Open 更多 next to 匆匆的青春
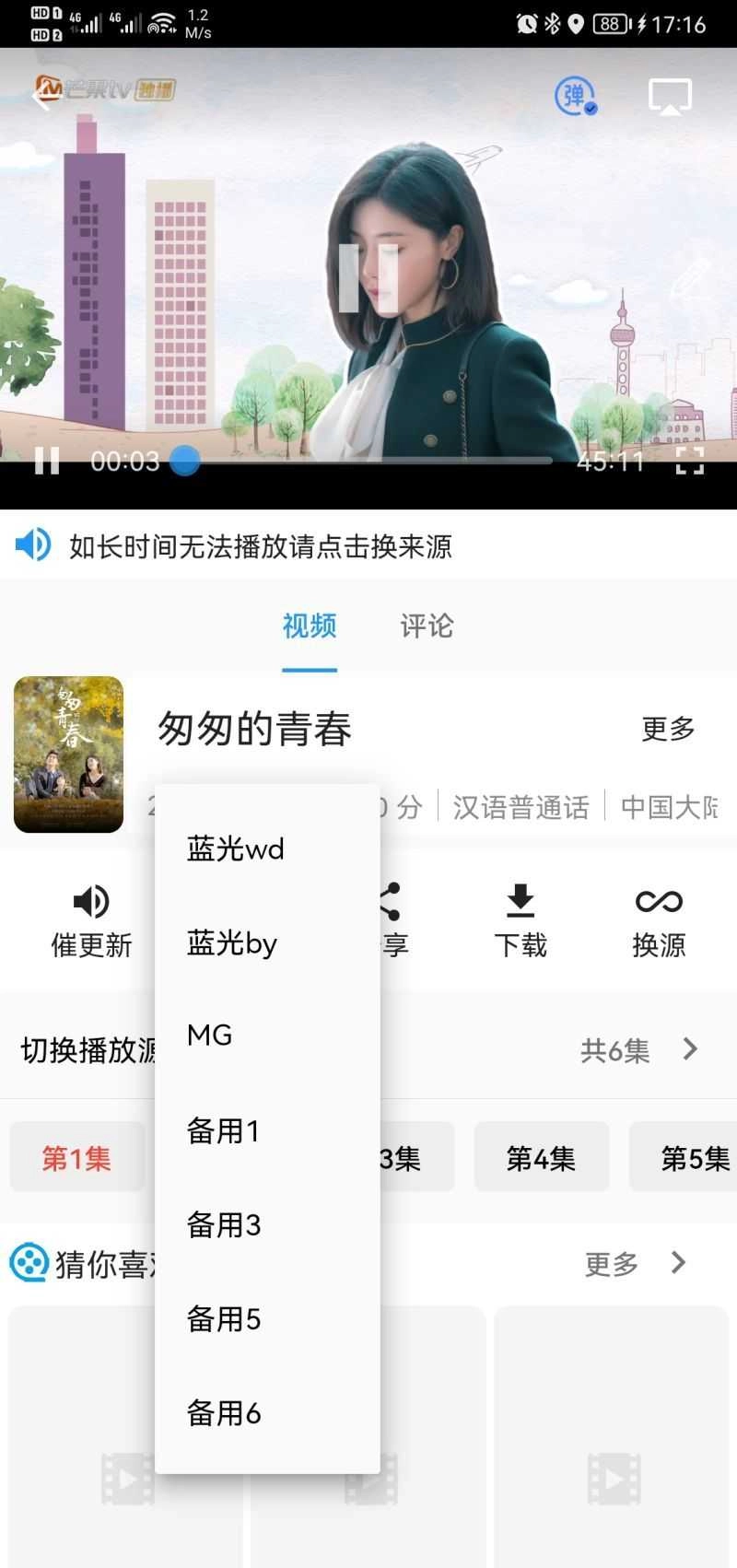737x1568 pixels. coord(667,729)
